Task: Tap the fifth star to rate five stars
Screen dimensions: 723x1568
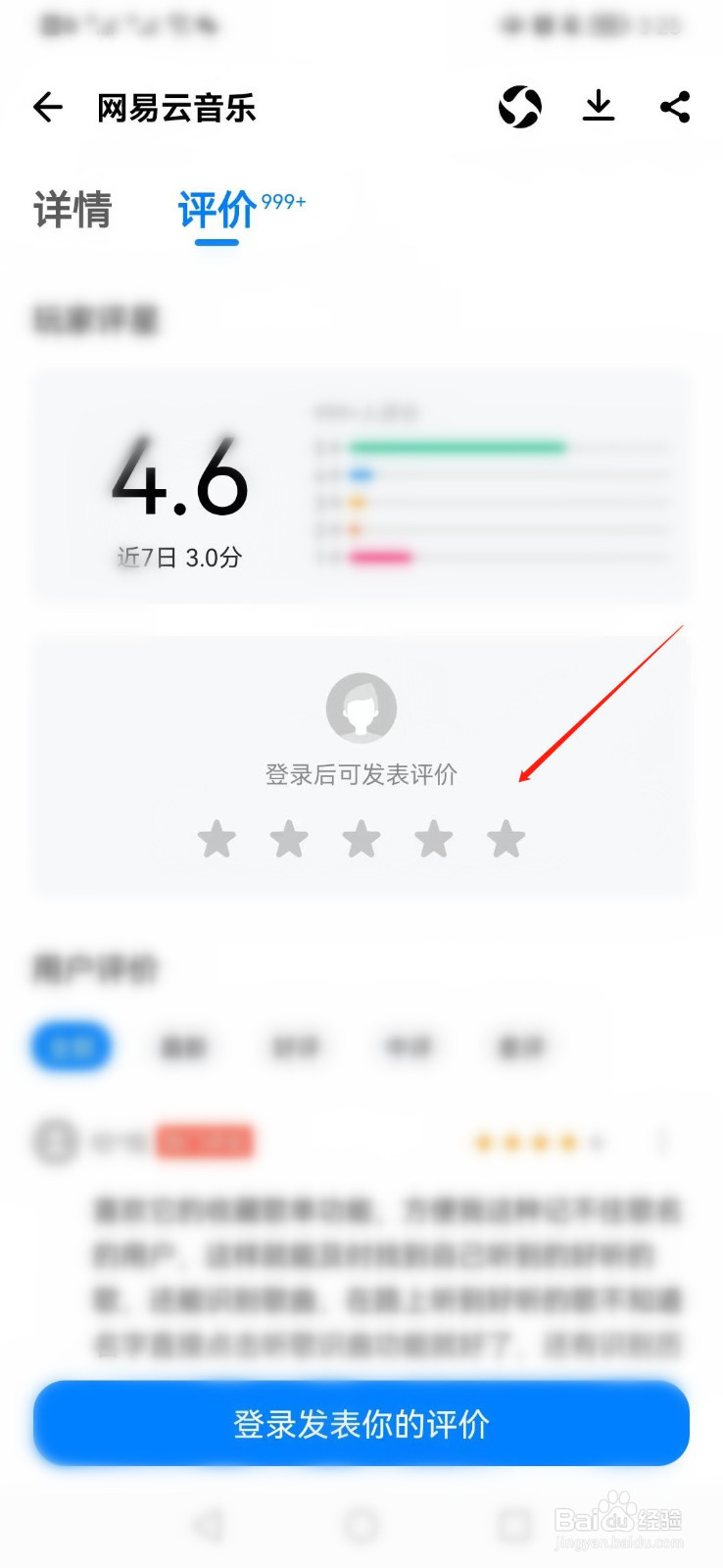Action: [506, 838]
